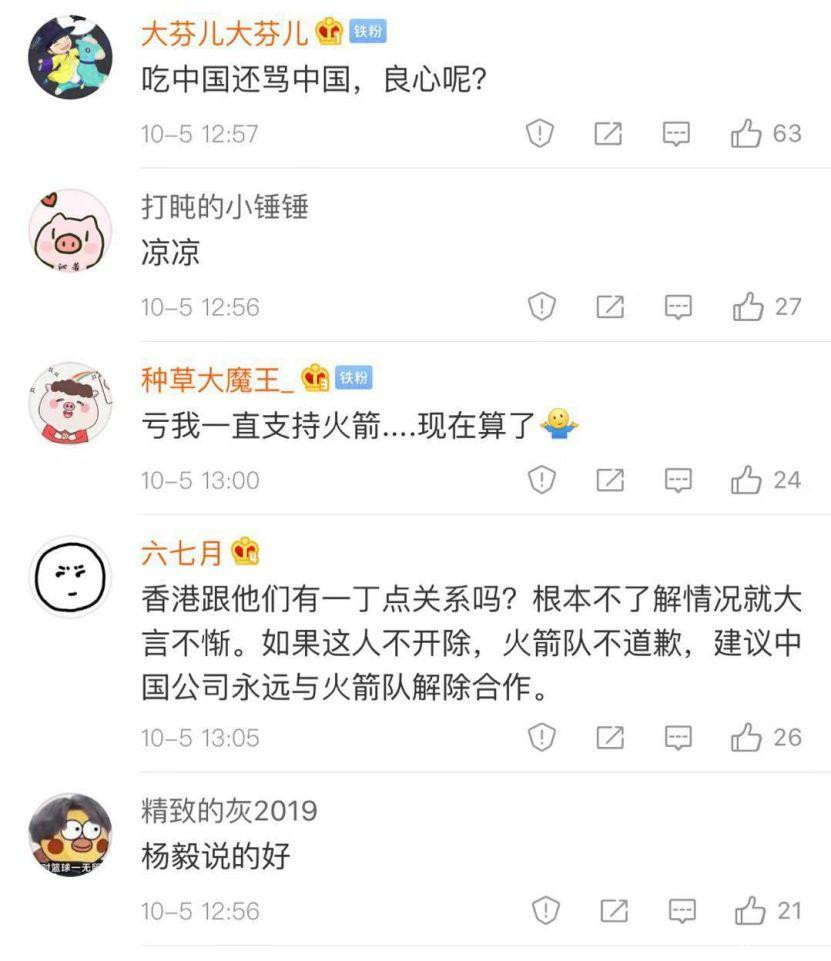Report the comment from 大芬儿大芬儿
831x961 pixels.
click(540, 134)
